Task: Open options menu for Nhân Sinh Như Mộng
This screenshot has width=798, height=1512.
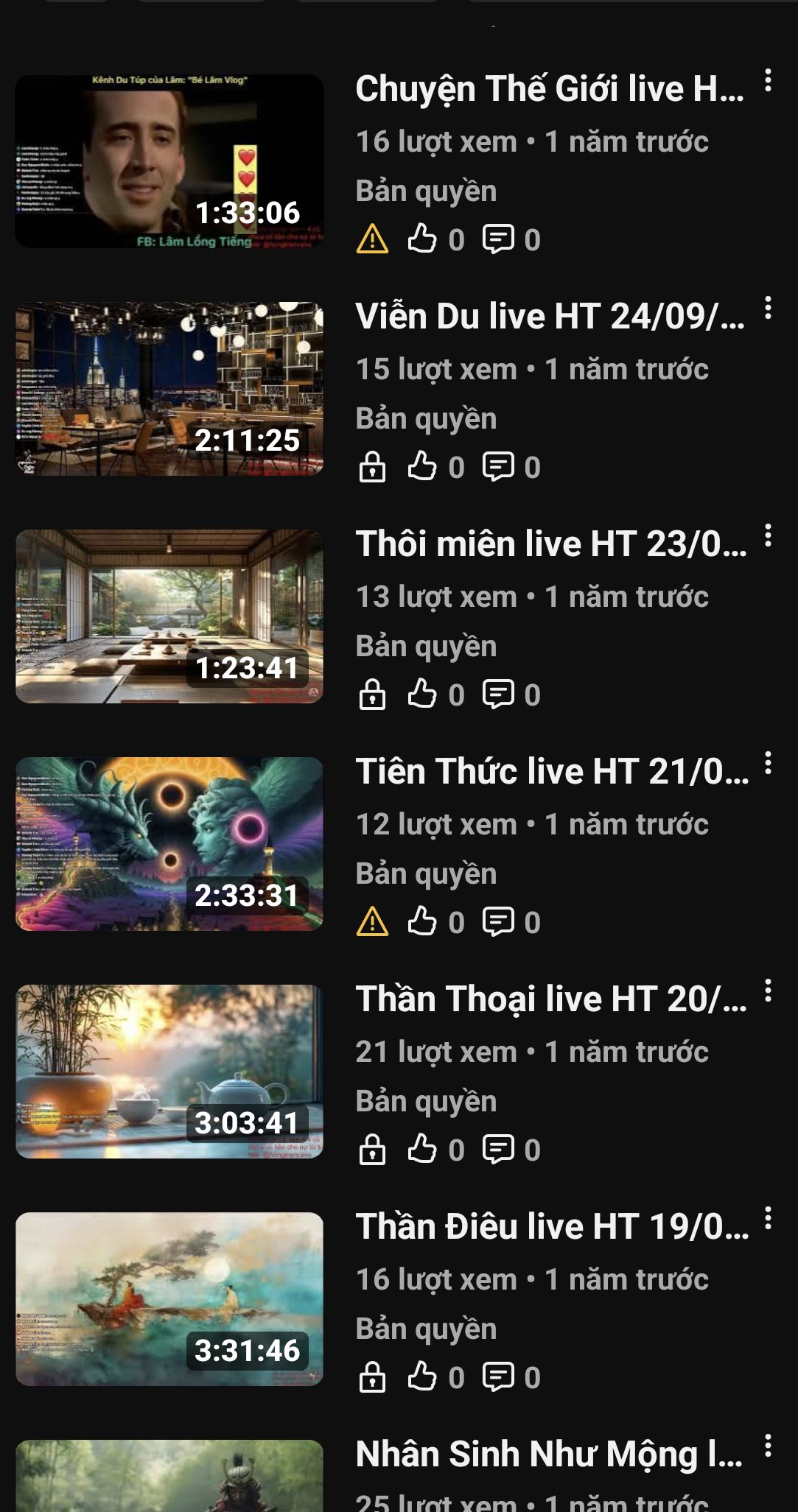Action: pyautogui.click(x=768, y=1446)
